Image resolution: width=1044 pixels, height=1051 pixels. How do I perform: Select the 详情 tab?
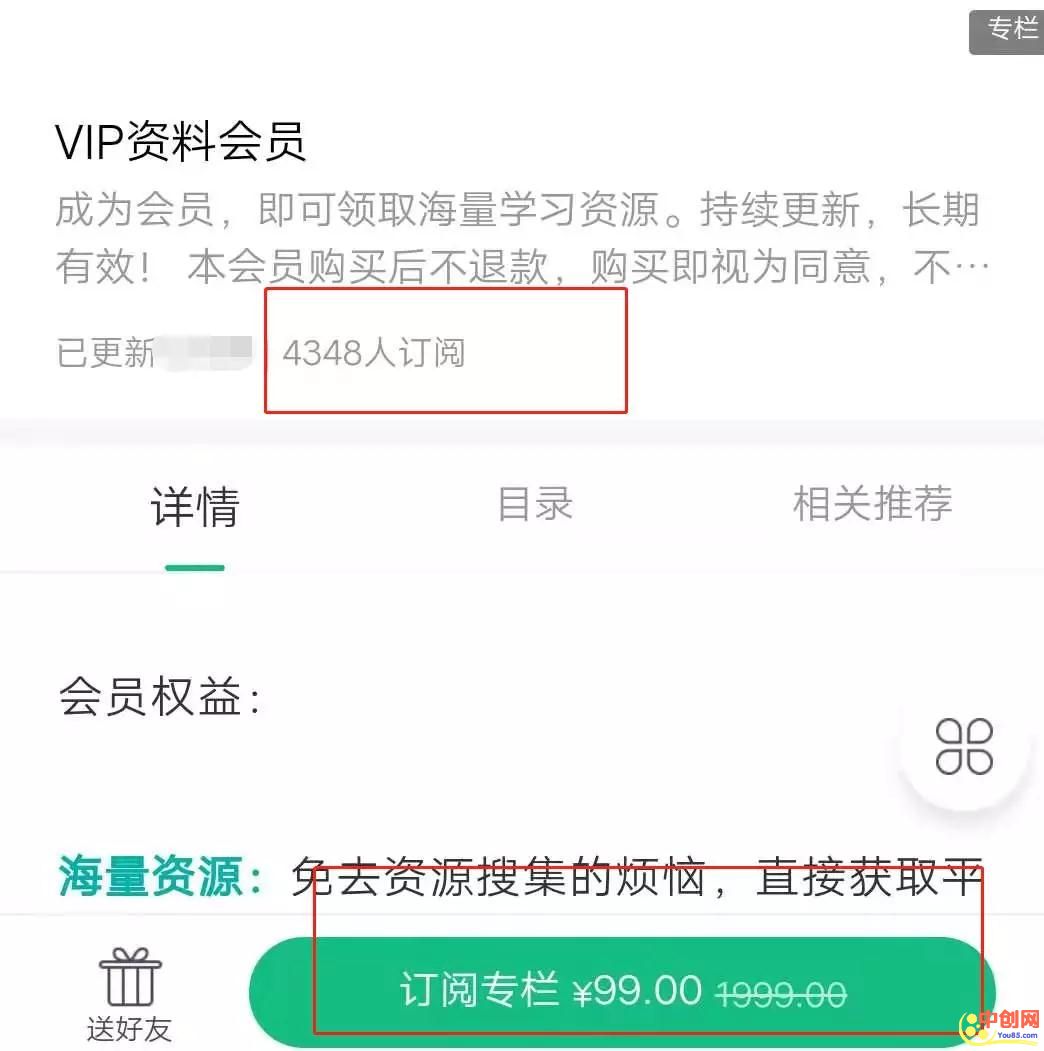pos(195,507)
